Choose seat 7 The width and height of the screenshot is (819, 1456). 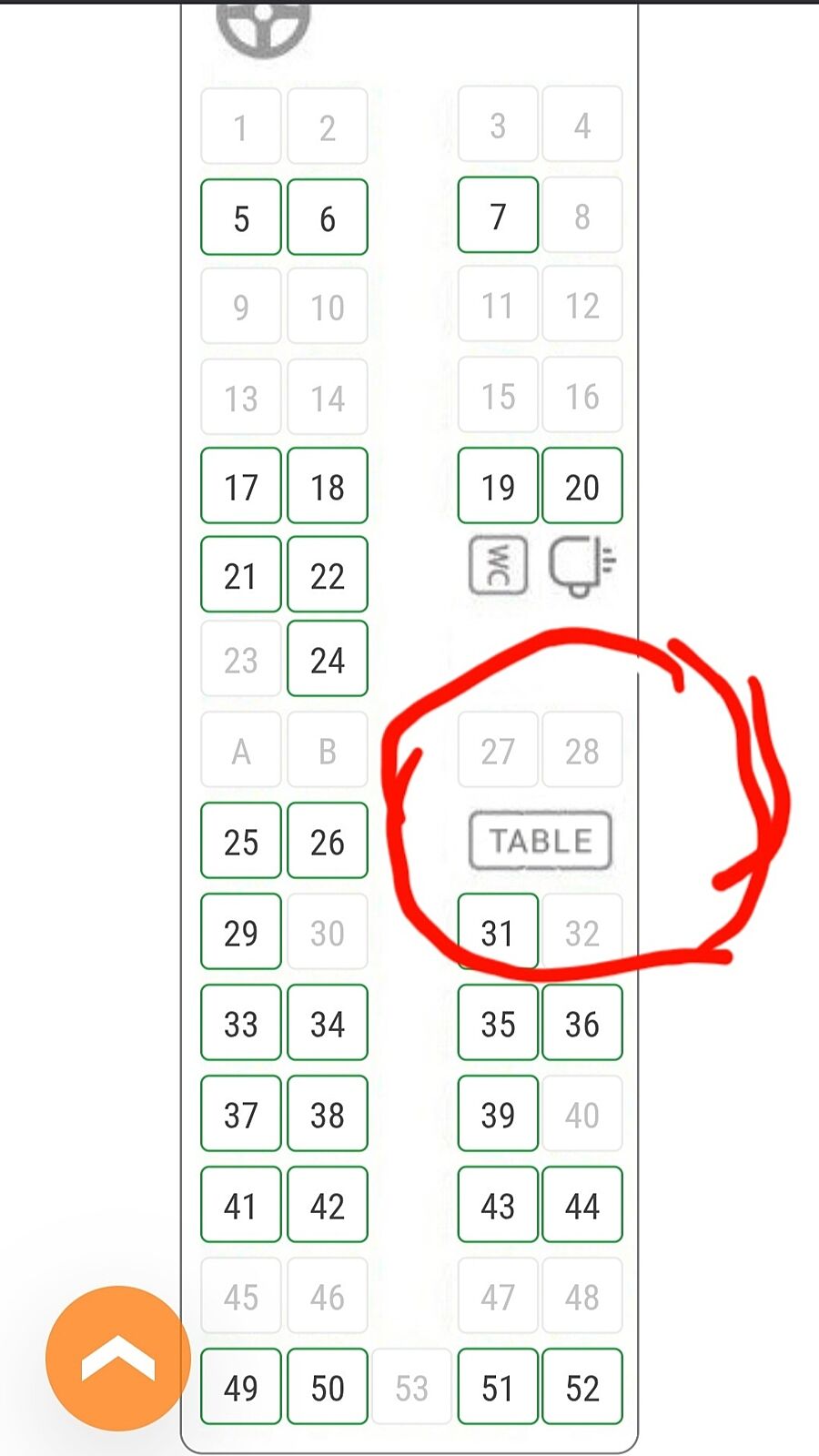(x=498, y=216)
